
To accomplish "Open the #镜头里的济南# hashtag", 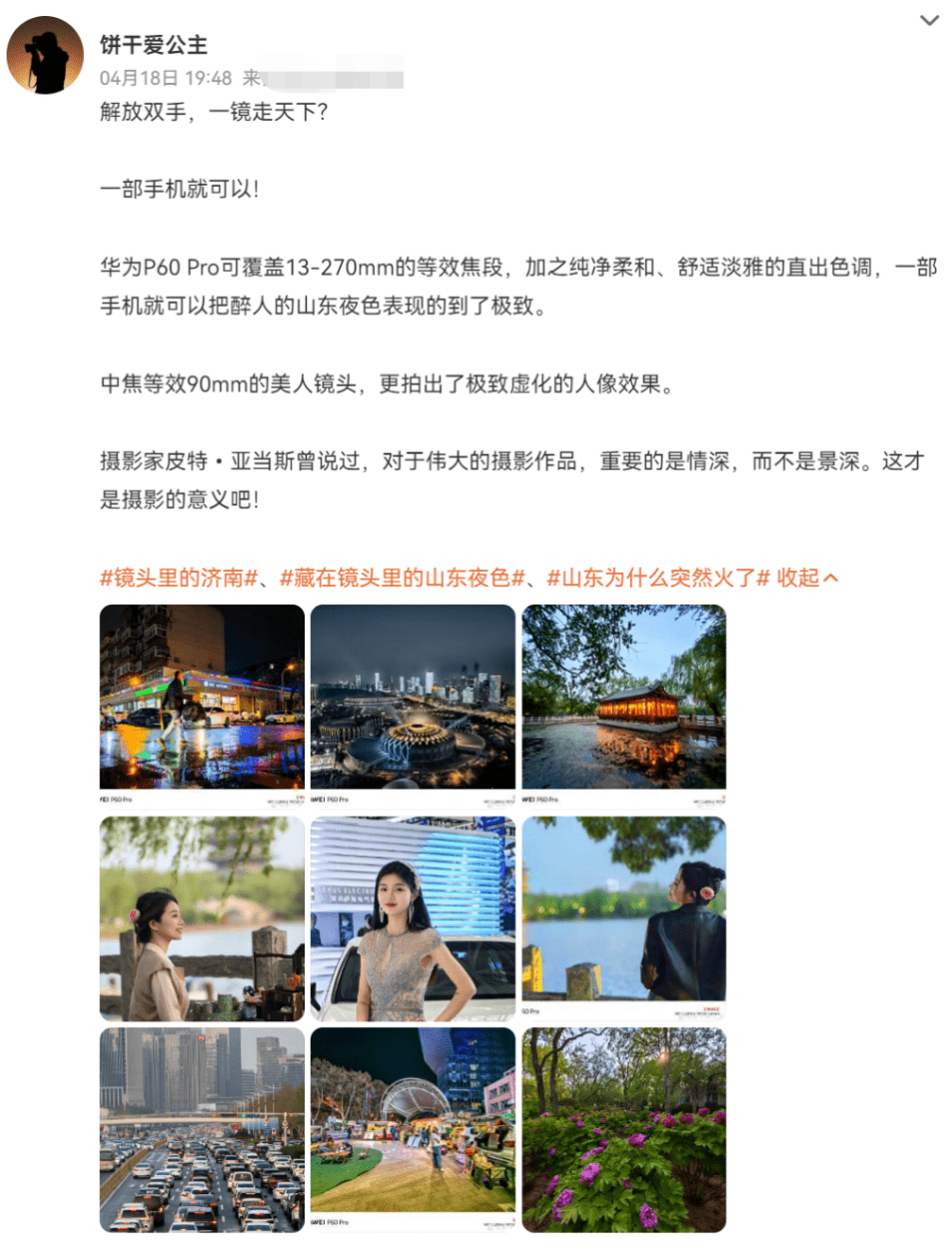I will point(179,578).
